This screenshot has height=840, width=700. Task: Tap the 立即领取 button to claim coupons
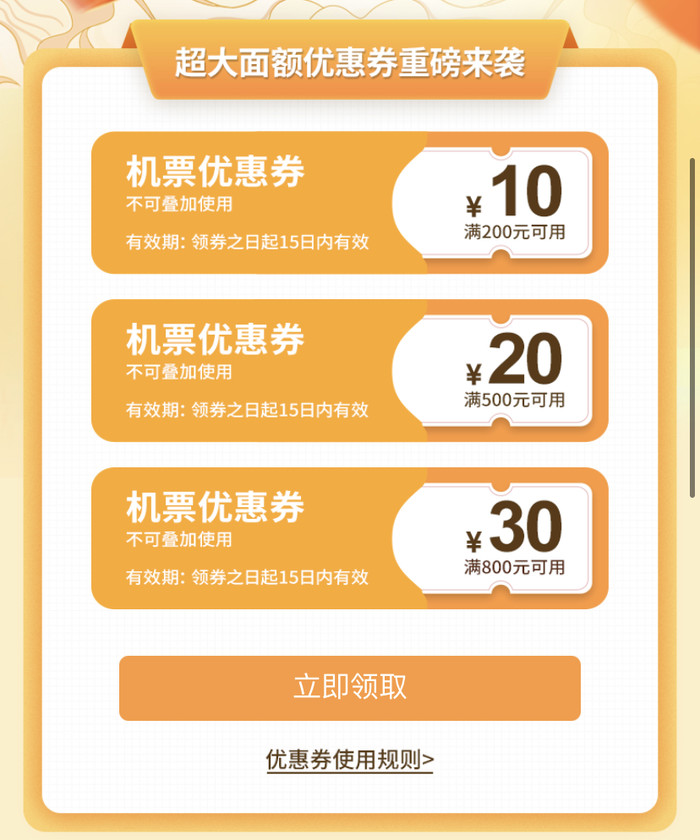(349, 688)
